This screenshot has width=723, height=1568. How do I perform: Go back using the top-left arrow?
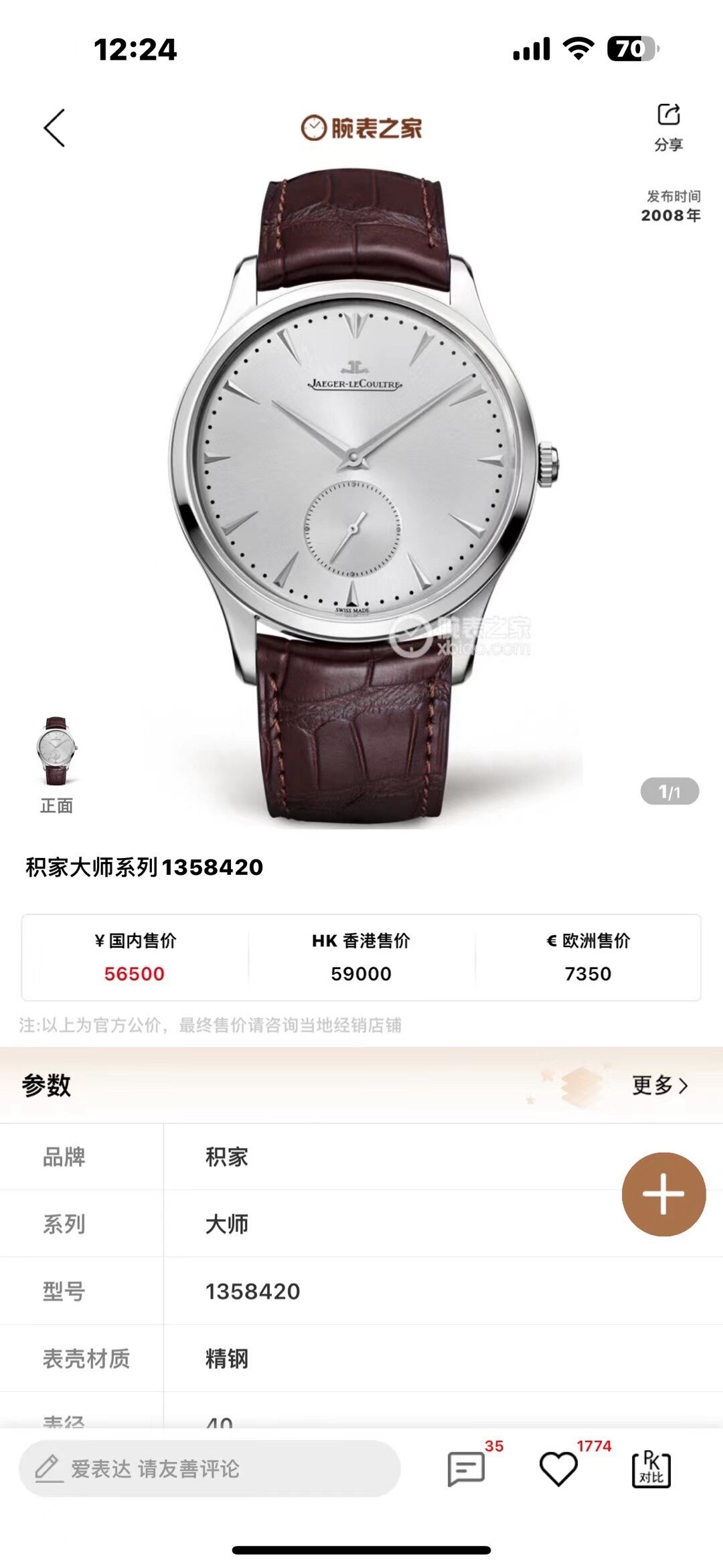click(54, 128)
